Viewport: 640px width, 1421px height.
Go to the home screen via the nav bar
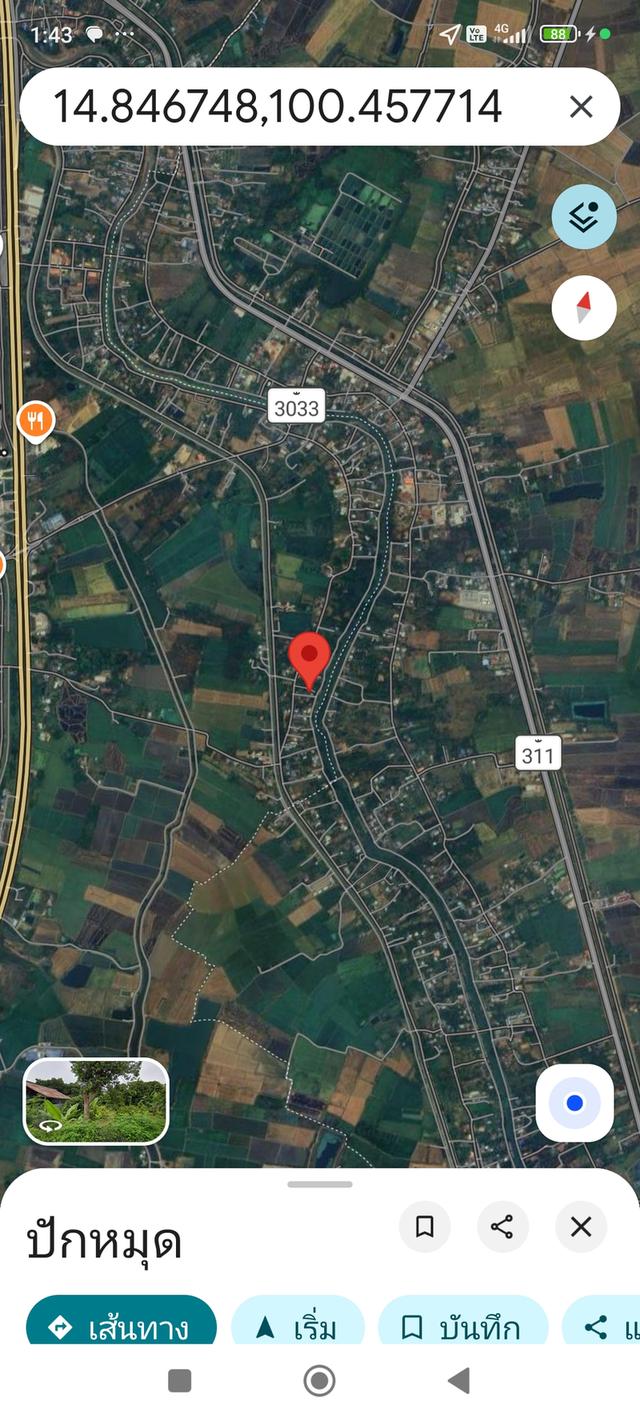pyautogui.click(x=319, y=1381)
